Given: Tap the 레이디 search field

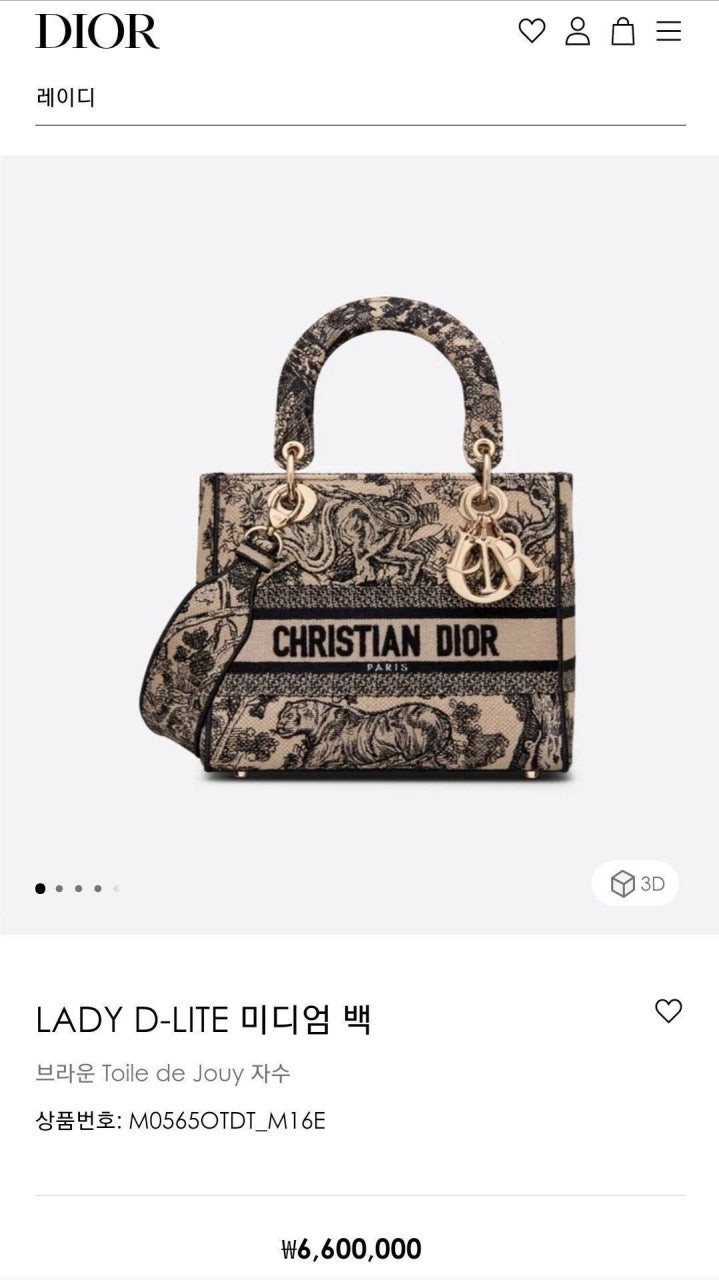Looking at the screenshot, I should (x=360, y=98).
